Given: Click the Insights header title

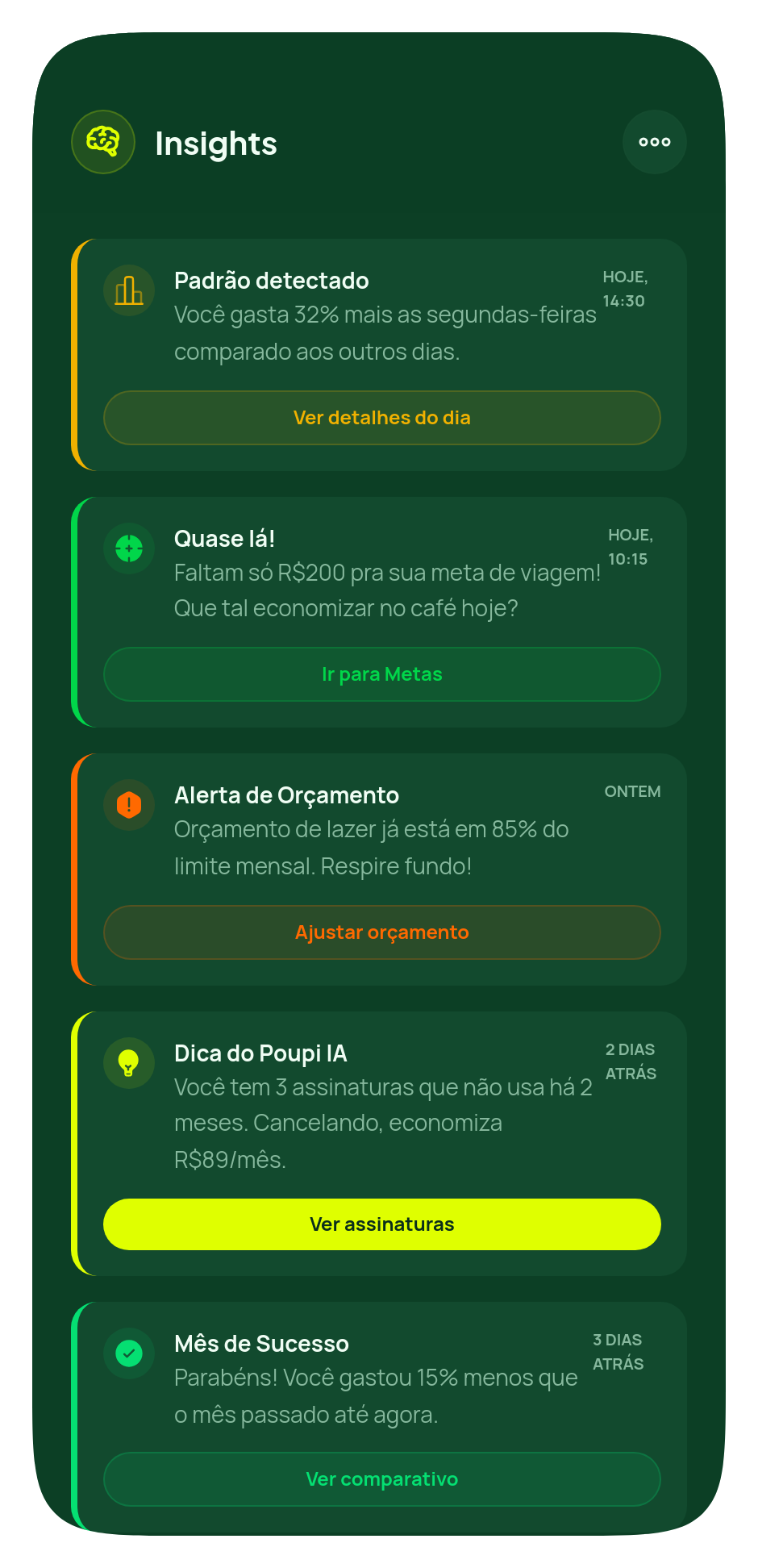Looking at the screenshot, I should pos(216,144).
